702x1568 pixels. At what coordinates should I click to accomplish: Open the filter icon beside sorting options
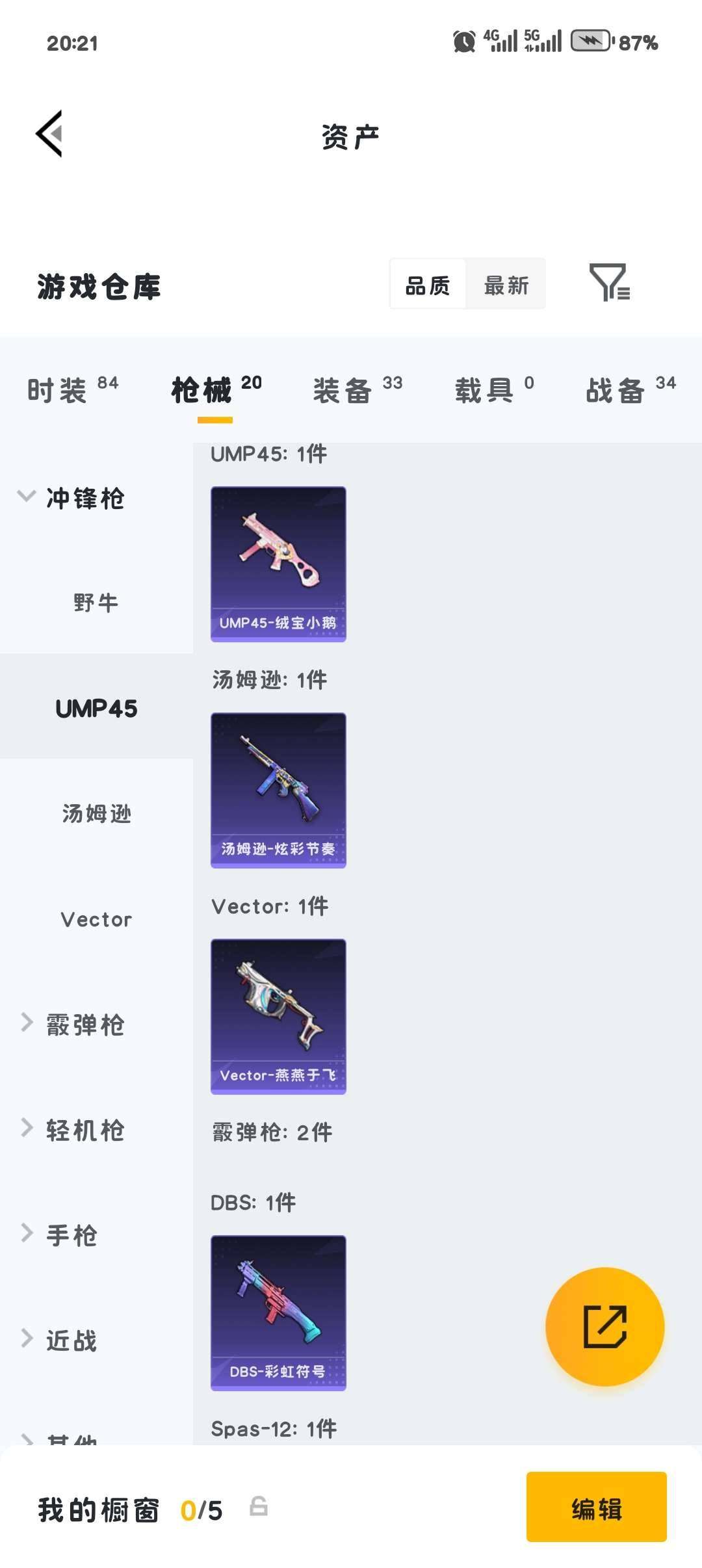click(612, 285)
